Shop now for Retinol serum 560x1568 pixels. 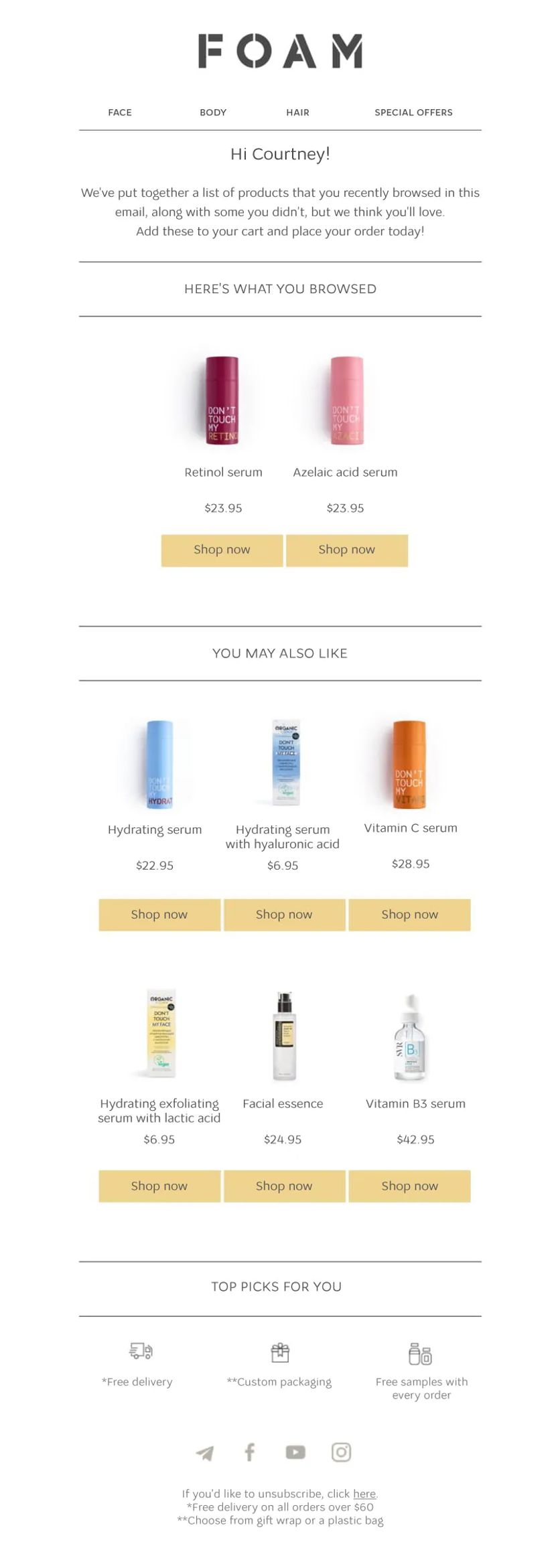(x=222, y=550)
